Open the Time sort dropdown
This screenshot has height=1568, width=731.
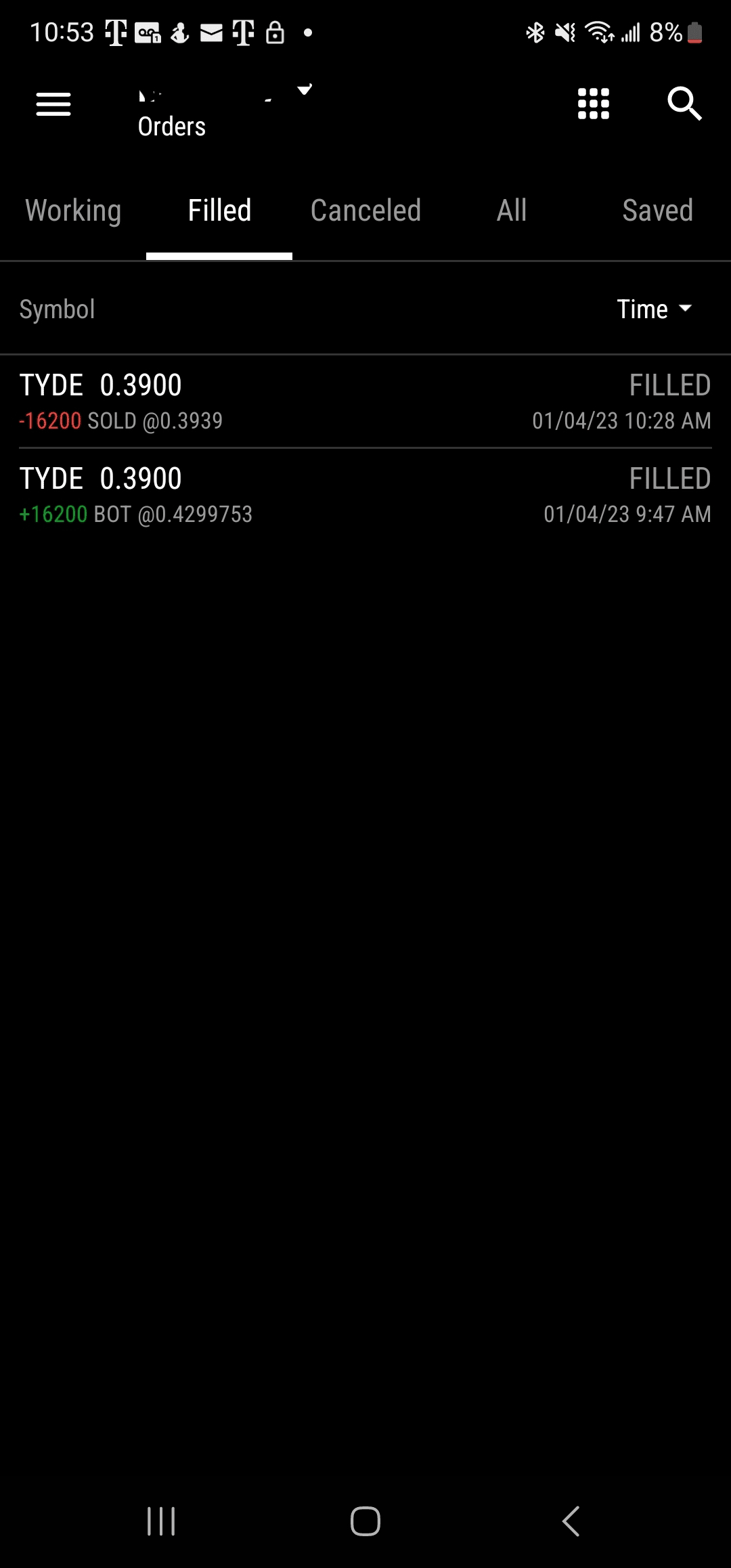[654, 309]
